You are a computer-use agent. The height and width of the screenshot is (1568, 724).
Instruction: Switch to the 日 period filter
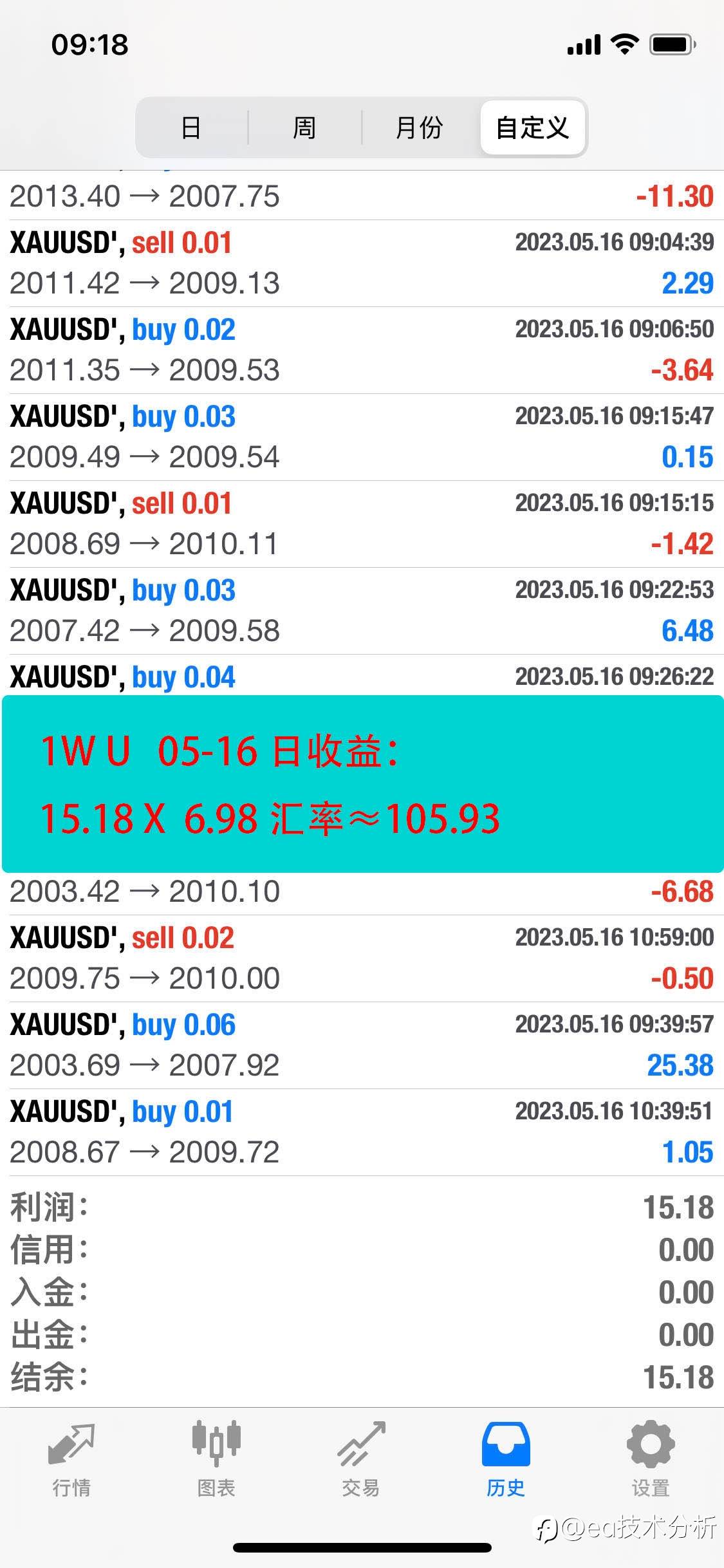[x=191, y=127]
